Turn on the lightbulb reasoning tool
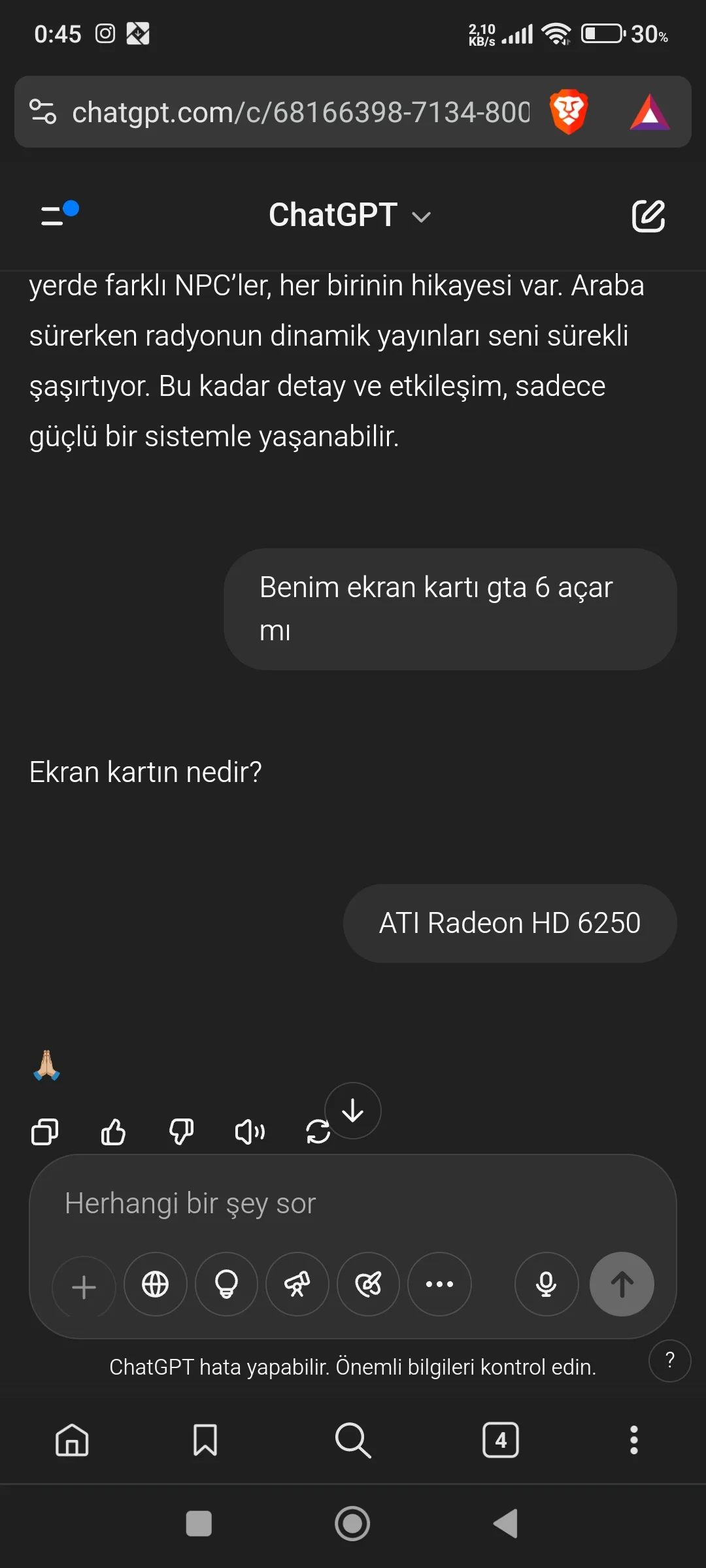 pyautogui.click(x=226, y=1284)
